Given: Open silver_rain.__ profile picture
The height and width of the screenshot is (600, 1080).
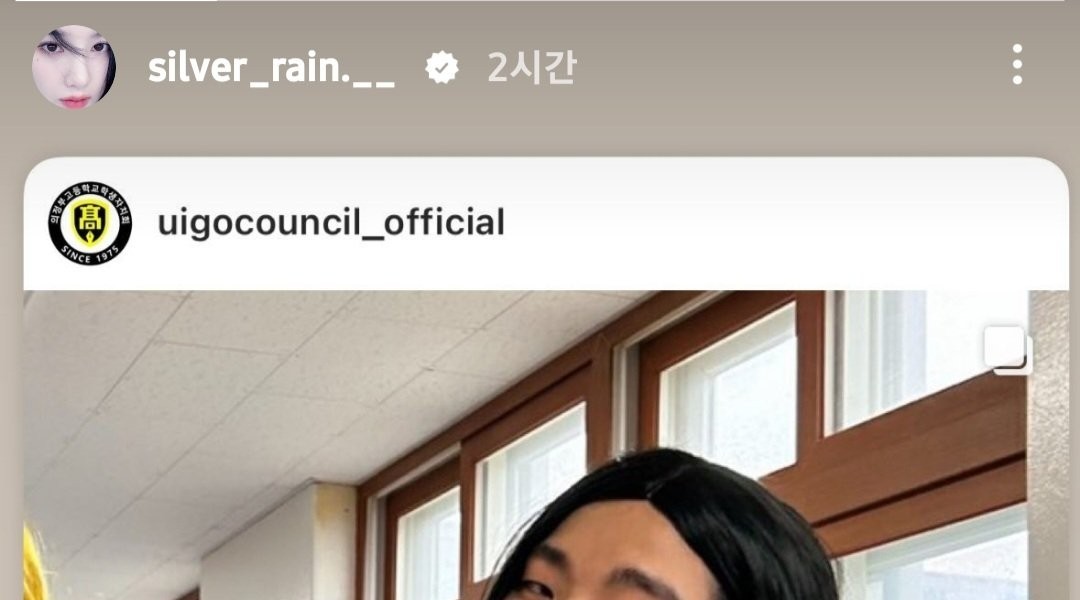Looking at the screenshot, I should click(x=74, y=67).
